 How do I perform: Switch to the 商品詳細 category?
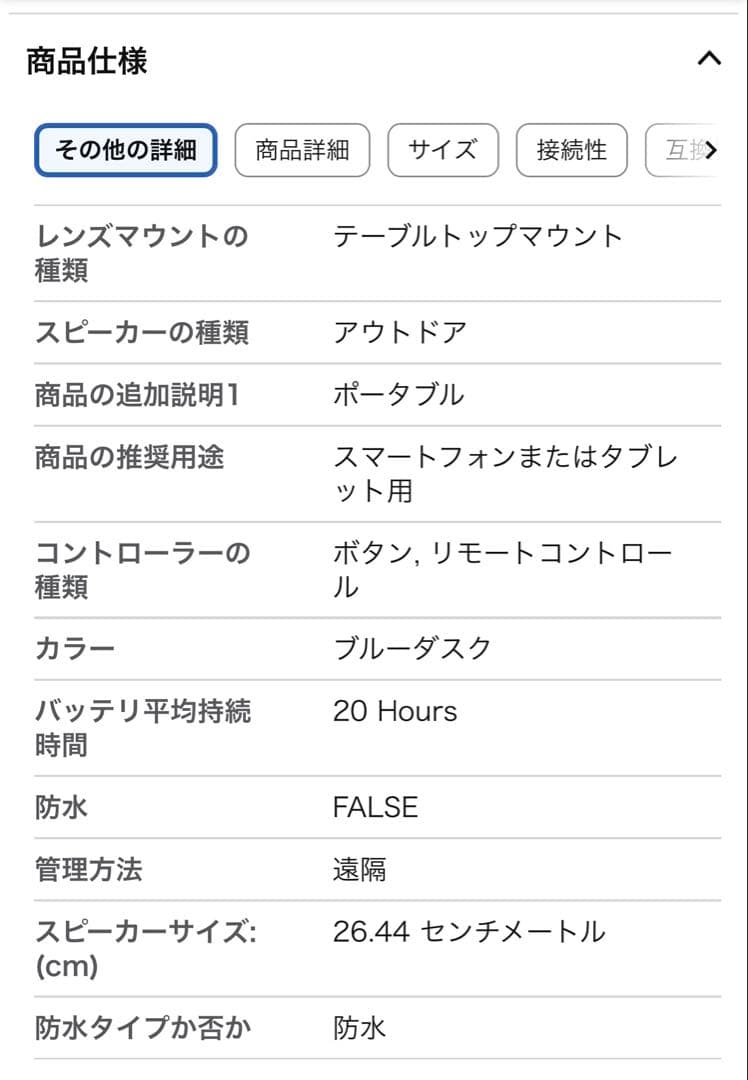click(x=302, y=150)
